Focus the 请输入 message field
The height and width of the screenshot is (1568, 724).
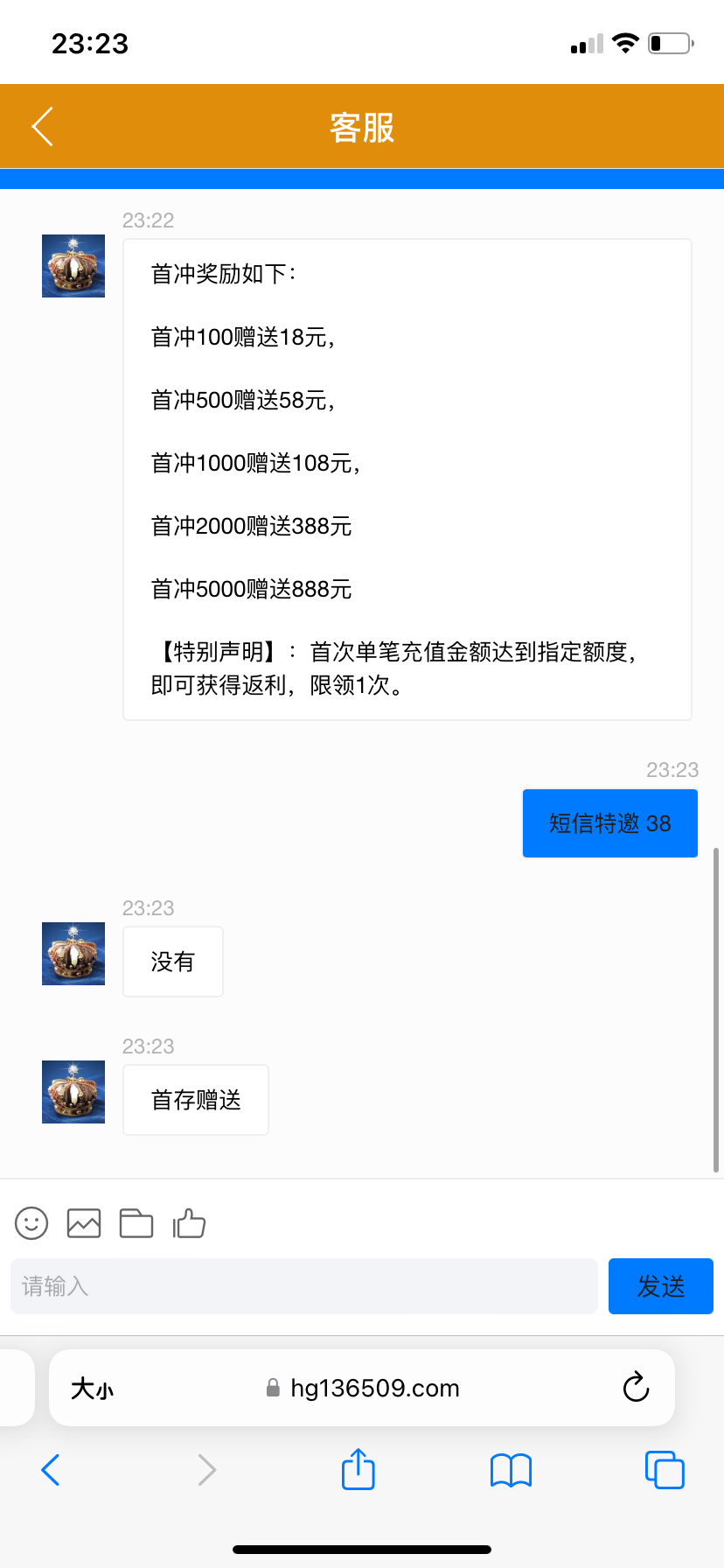point(303,1286)
